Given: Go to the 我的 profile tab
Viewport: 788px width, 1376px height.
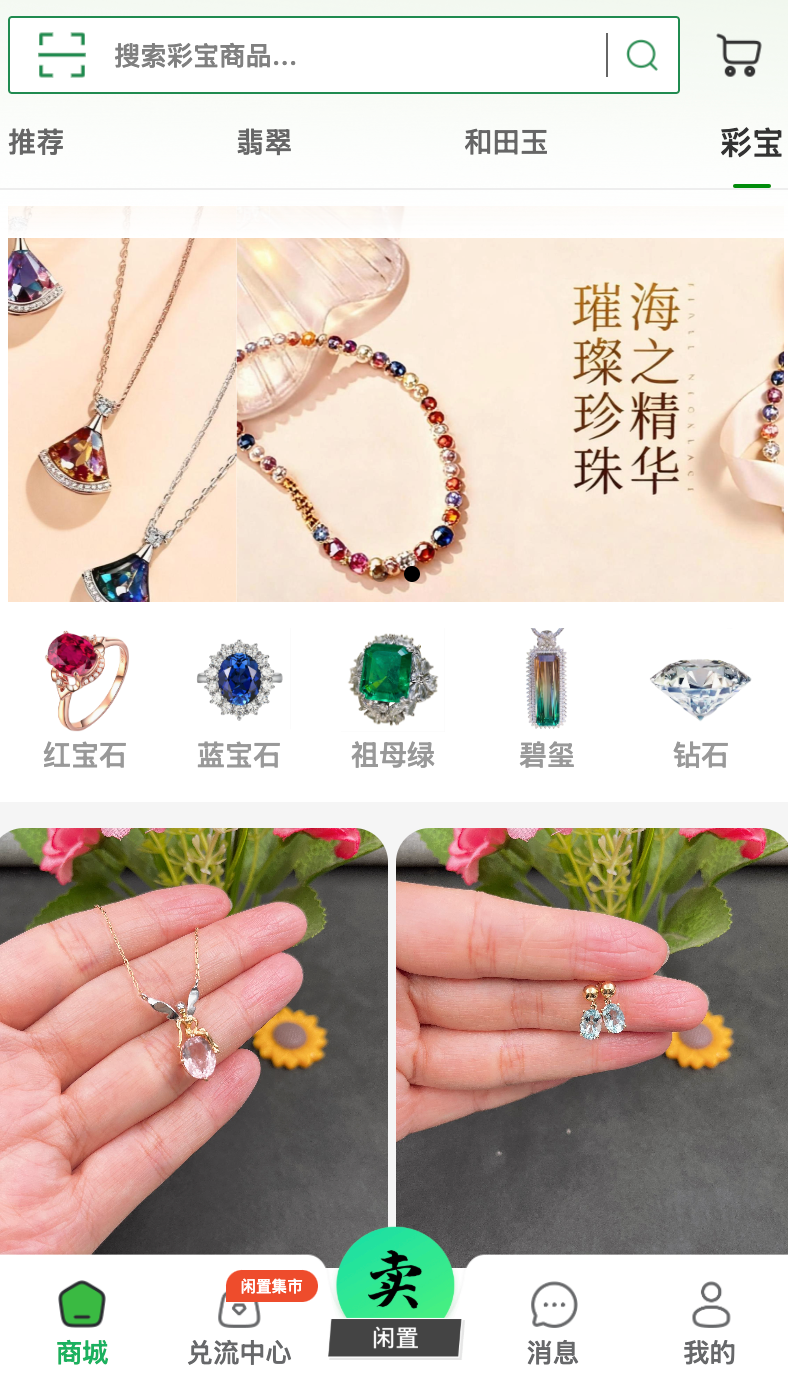Looking at the screenshot, I should point(710,1326).
